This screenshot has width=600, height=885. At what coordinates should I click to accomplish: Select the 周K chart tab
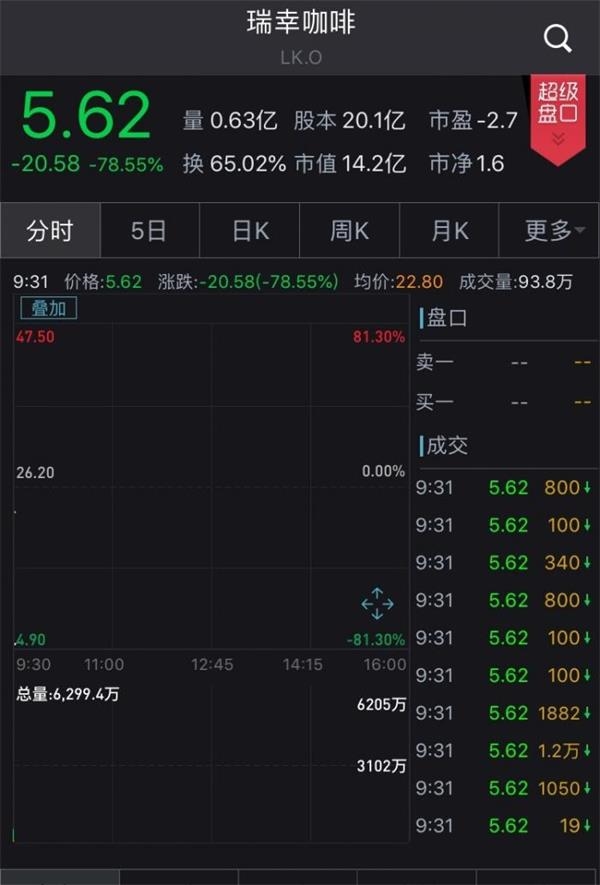point(349,231)
